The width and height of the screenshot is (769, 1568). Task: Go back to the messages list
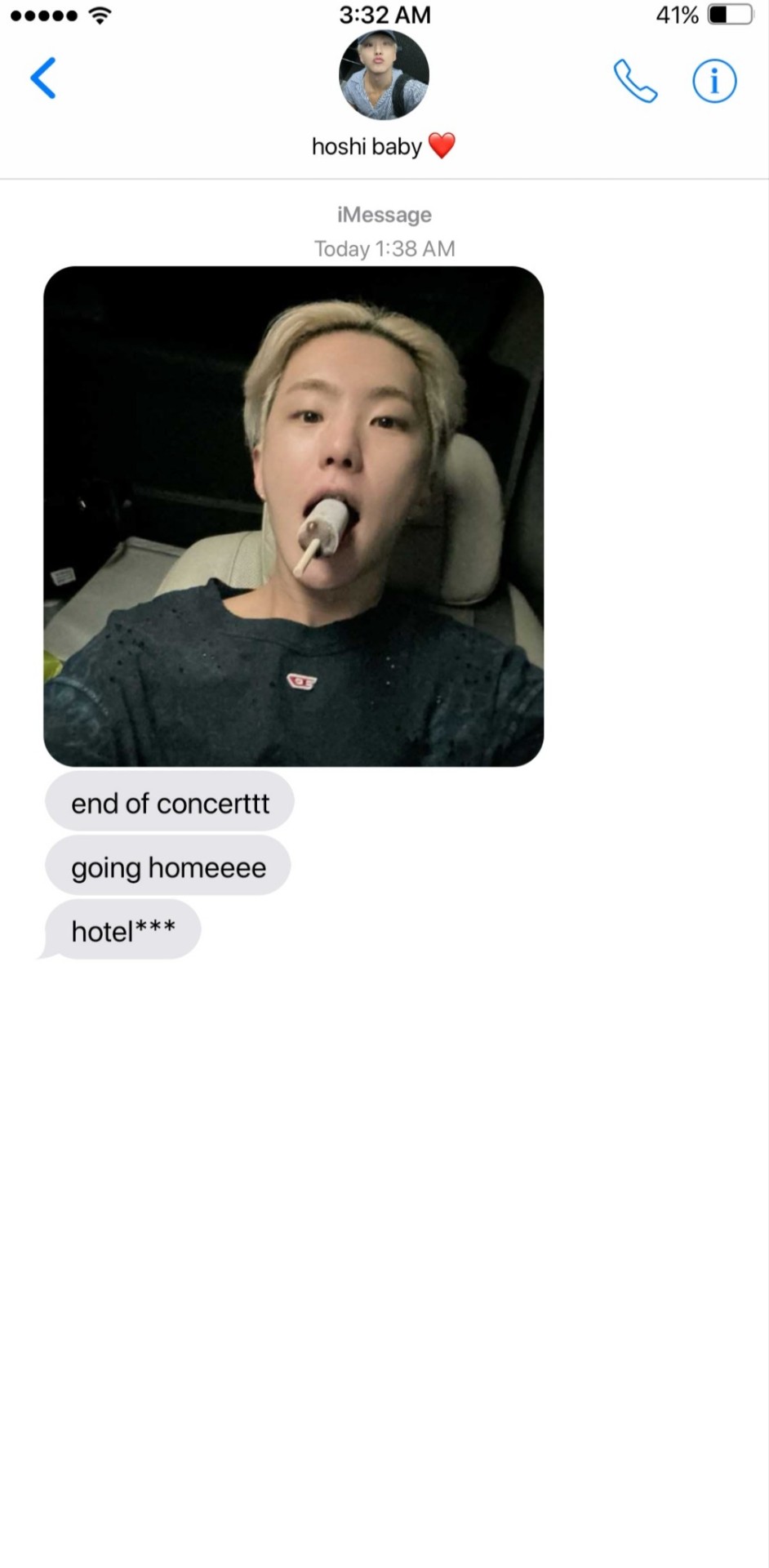pyautogui.click(x=43, y=78)
